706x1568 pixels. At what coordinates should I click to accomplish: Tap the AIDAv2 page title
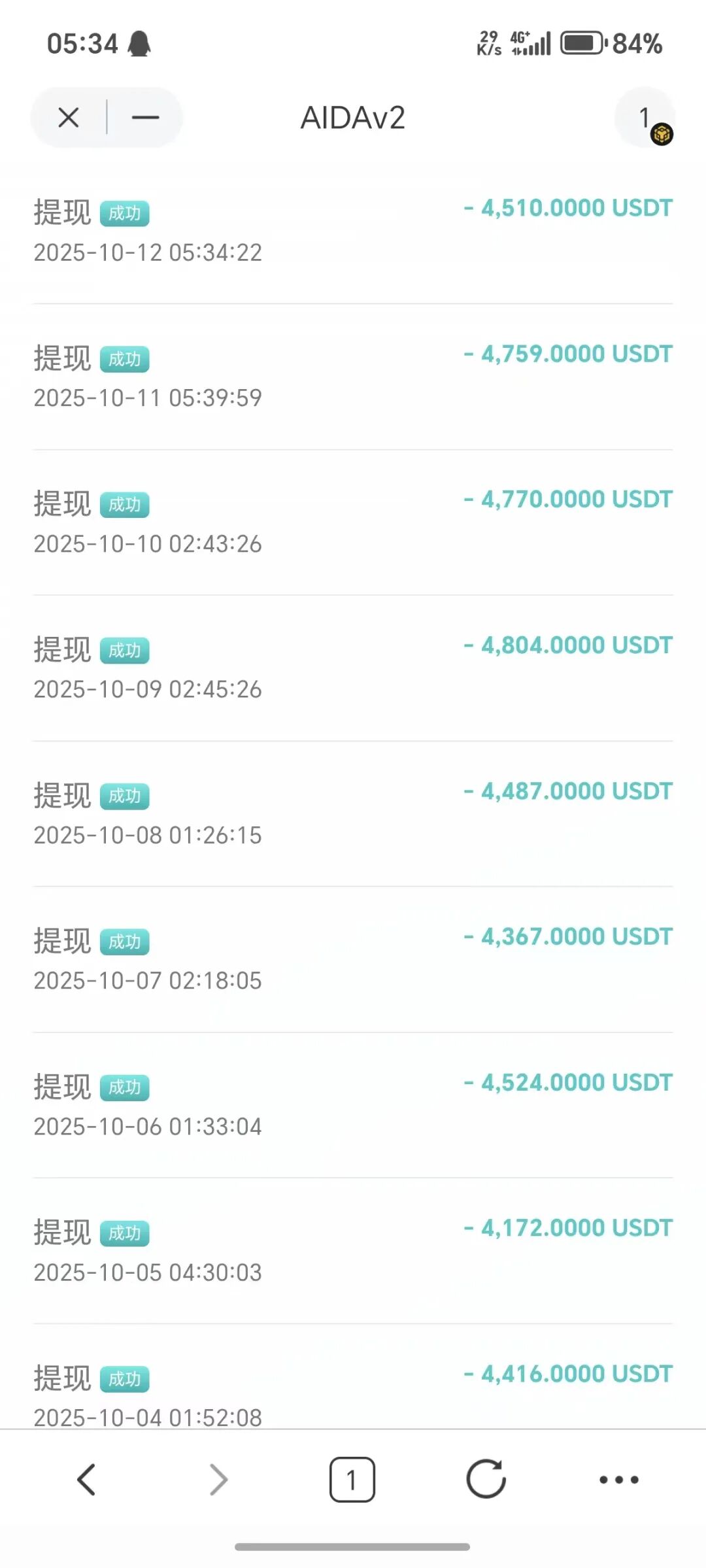point(353,118)
